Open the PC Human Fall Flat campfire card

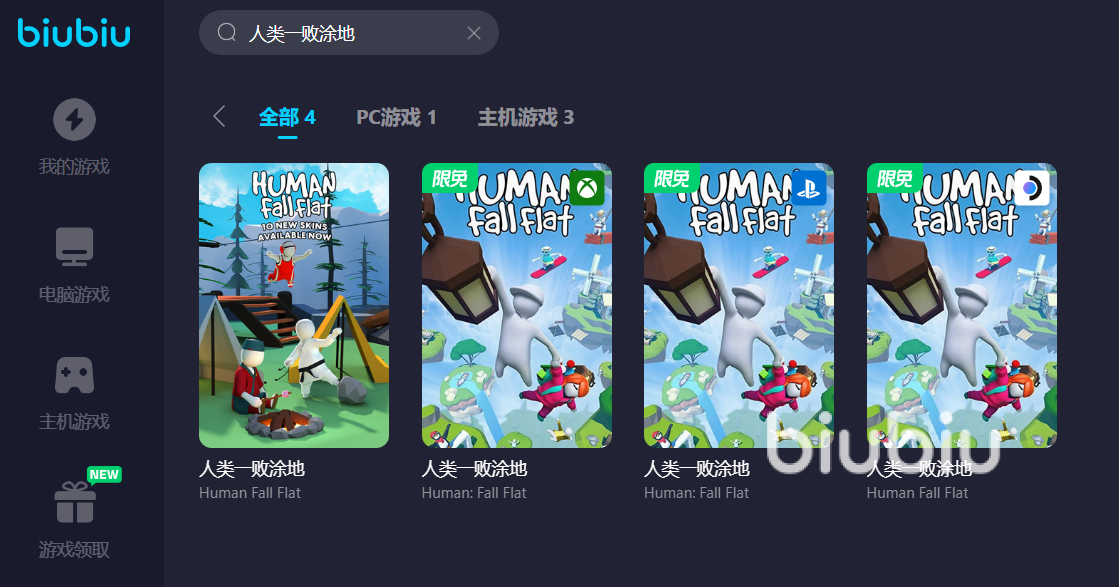click(294, 305)
